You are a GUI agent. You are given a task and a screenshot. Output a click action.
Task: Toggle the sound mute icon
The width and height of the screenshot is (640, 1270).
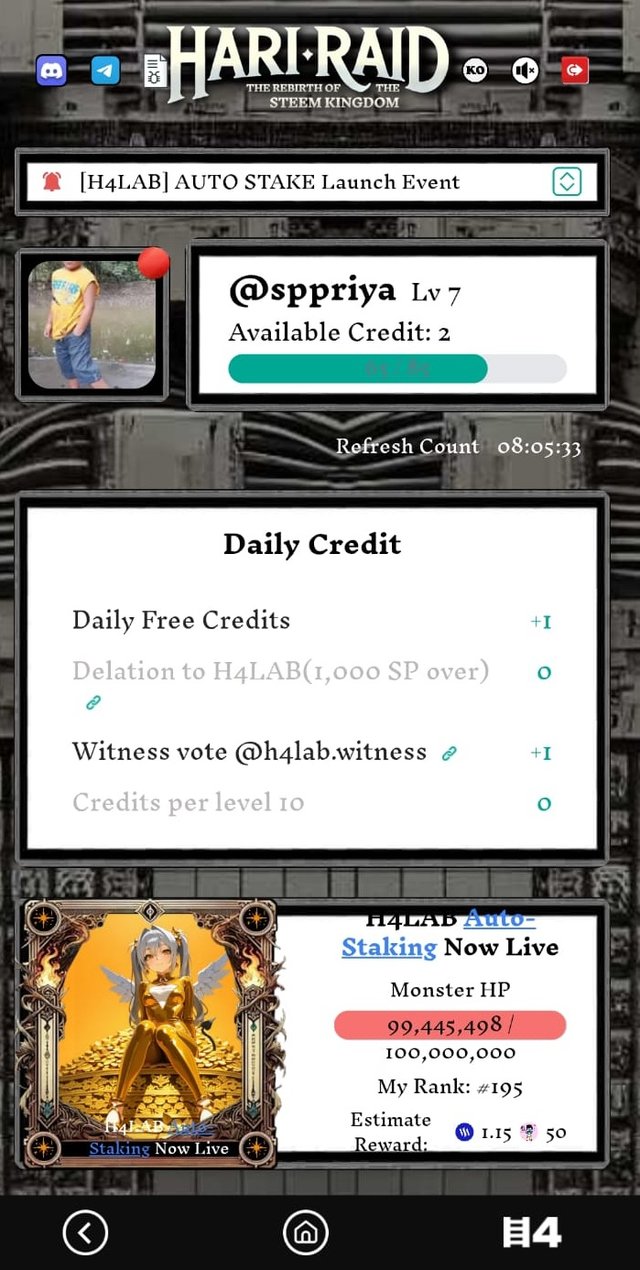[x=525, y=70]
